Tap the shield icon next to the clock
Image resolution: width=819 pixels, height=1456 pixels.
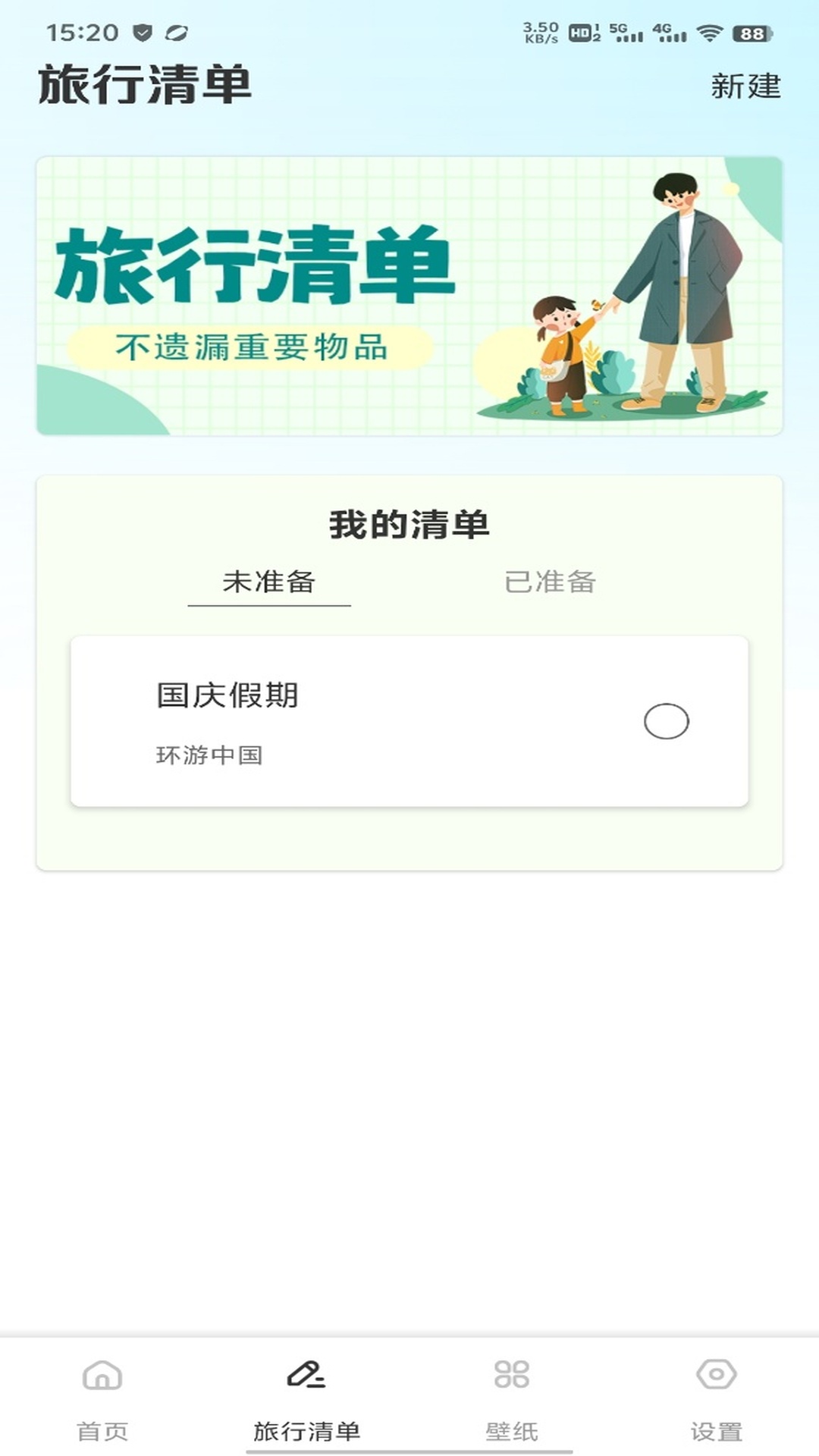(140, 33)
